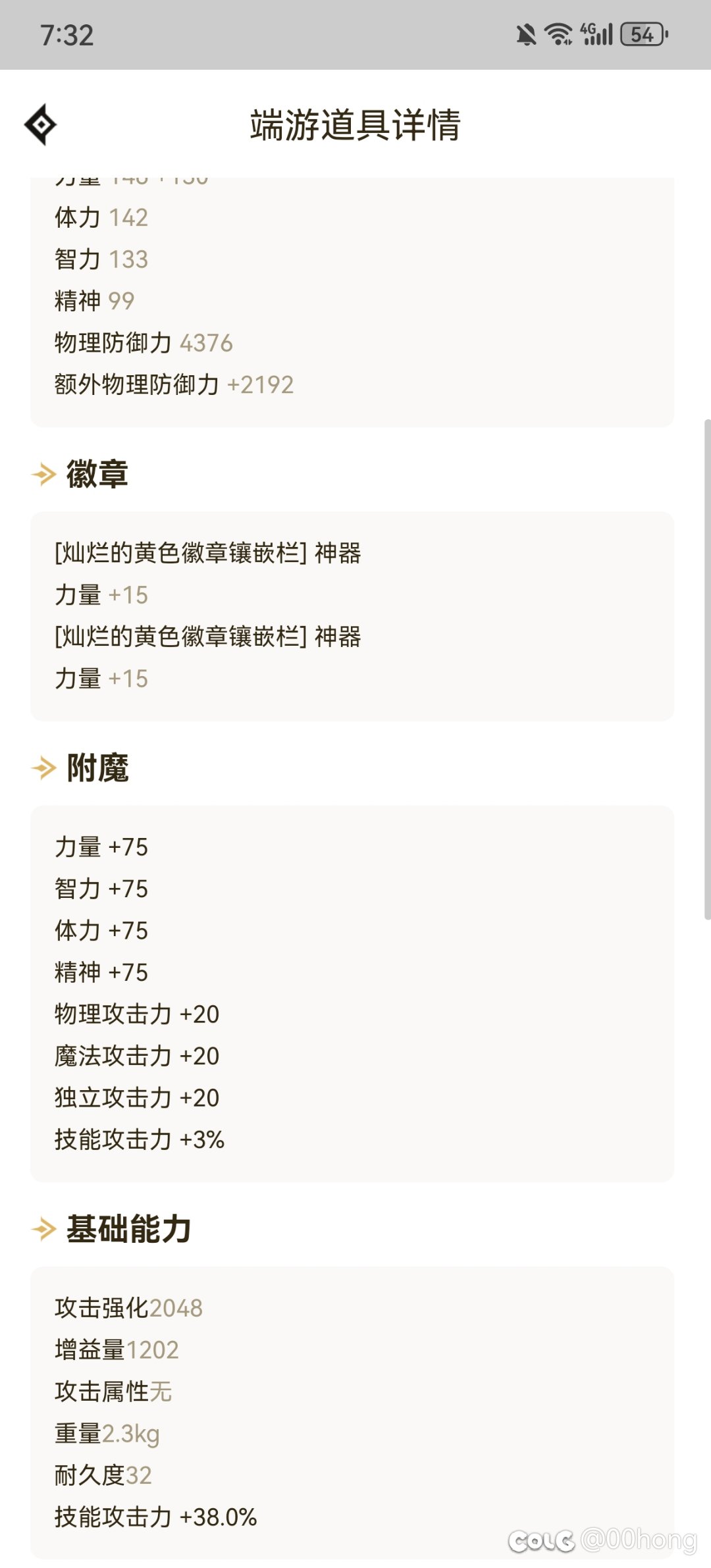Viewport: 711px width, 1568px height.
Task: Tap the COLG diamond logo icon
Action: [41, 122]
